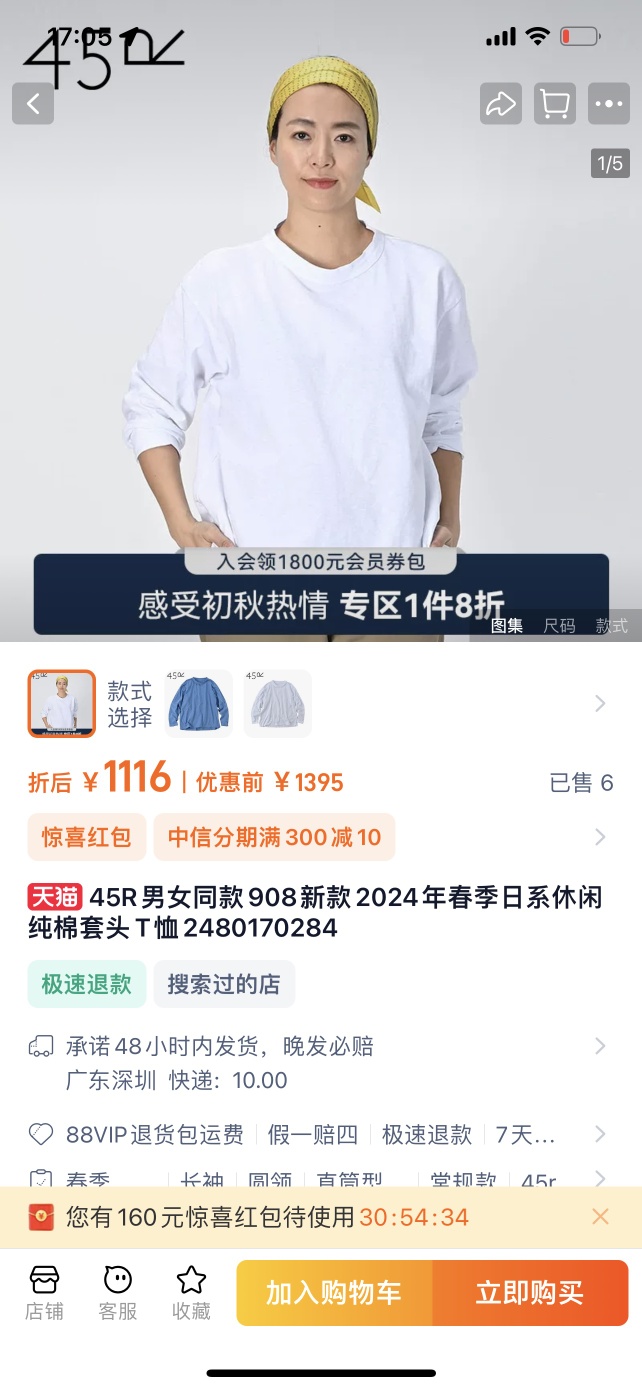Add item to 收藏 favorites

pyautogui.click(x=190, y=1292)
